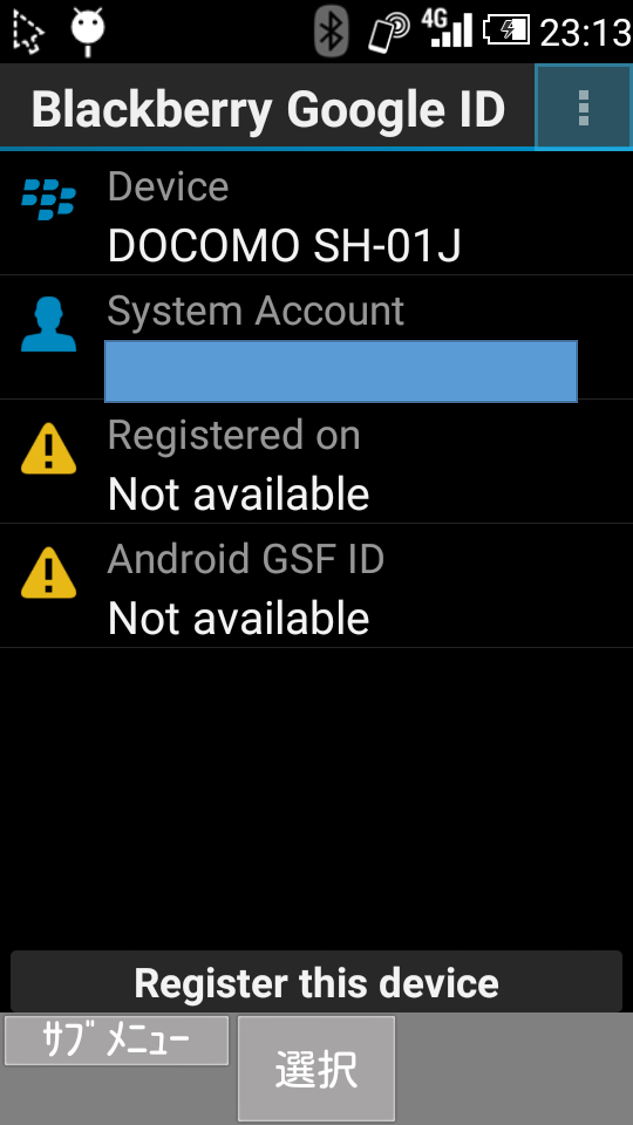Tap the サブメニュー softkey
The image size is (633, 1125).
[x=116, y=1040]
